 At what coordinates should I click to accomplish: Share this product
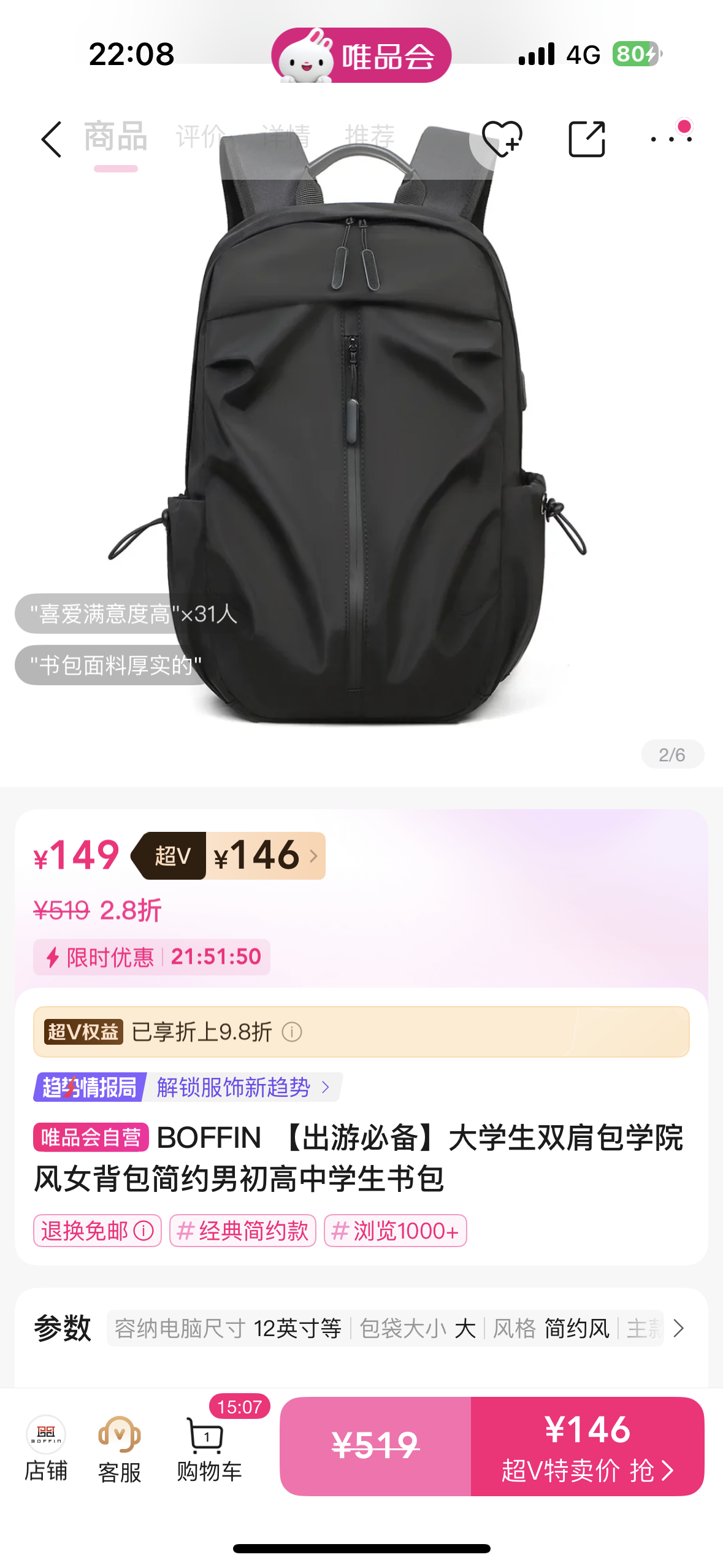[x=586, y=139]
